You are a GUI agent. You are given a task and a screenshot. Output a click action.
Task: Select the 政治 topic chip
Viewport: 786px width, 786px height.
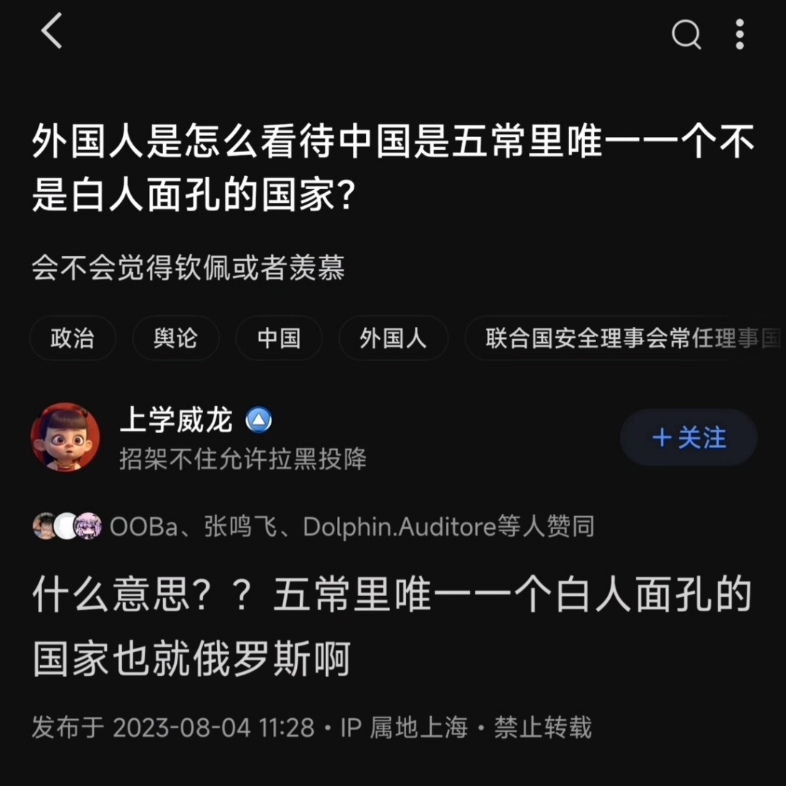[73, 339]
